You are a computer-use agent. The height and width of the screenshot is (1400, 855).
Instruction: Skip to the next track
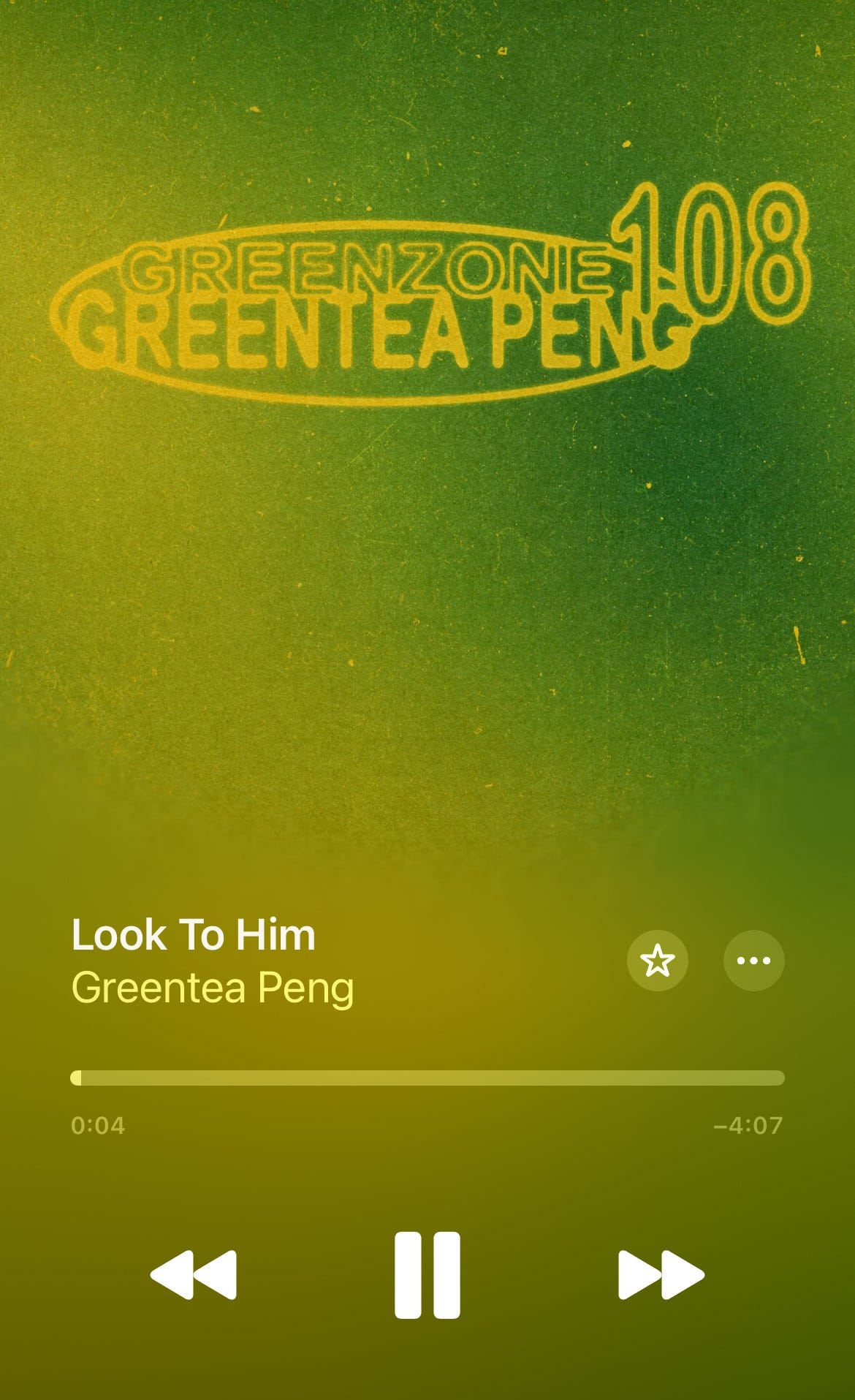(x=661, y=1275)
